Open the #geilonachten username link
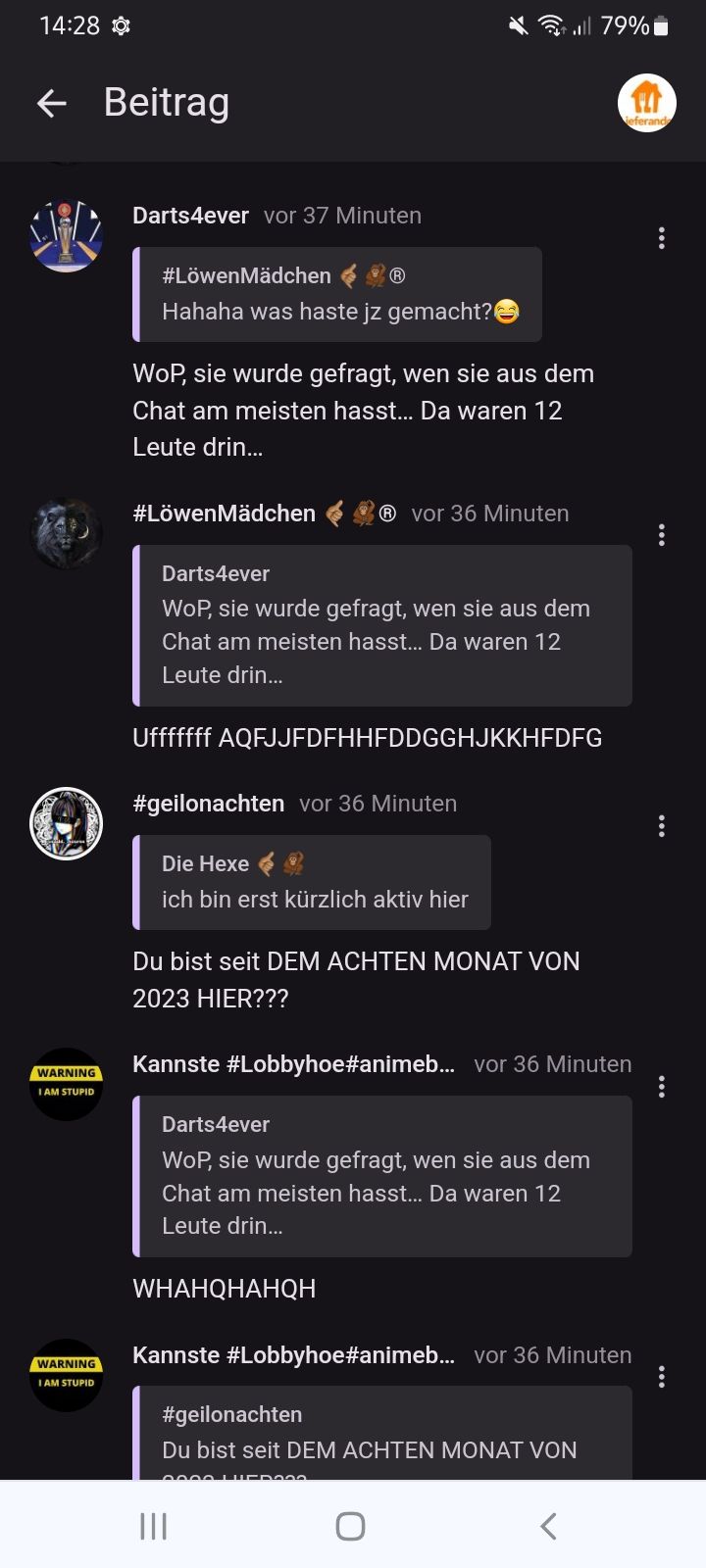Screen dimensions: 706x1568 208,804
